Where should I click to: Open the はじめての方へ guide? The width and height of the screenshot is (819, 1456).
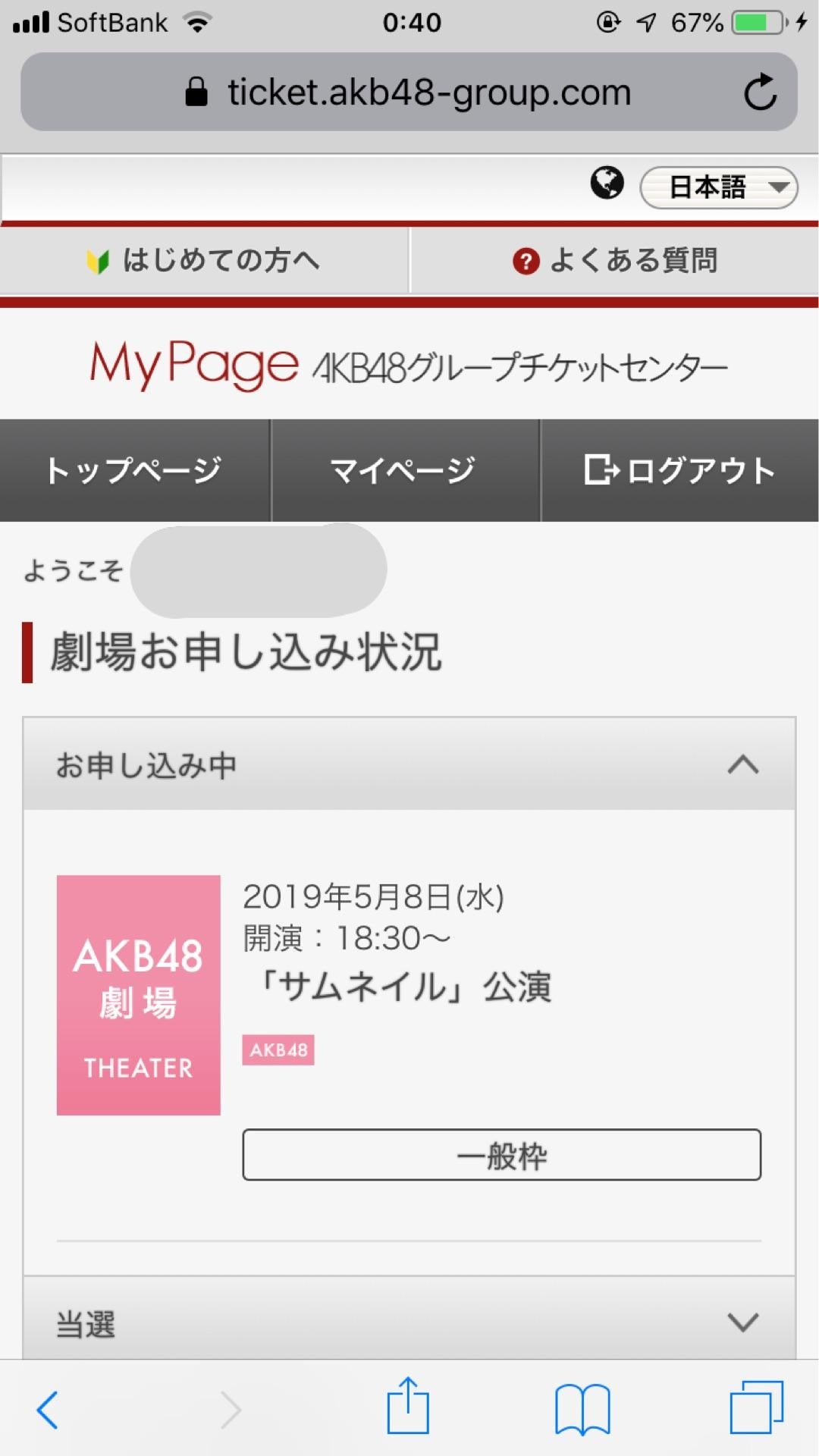[203, 261]
